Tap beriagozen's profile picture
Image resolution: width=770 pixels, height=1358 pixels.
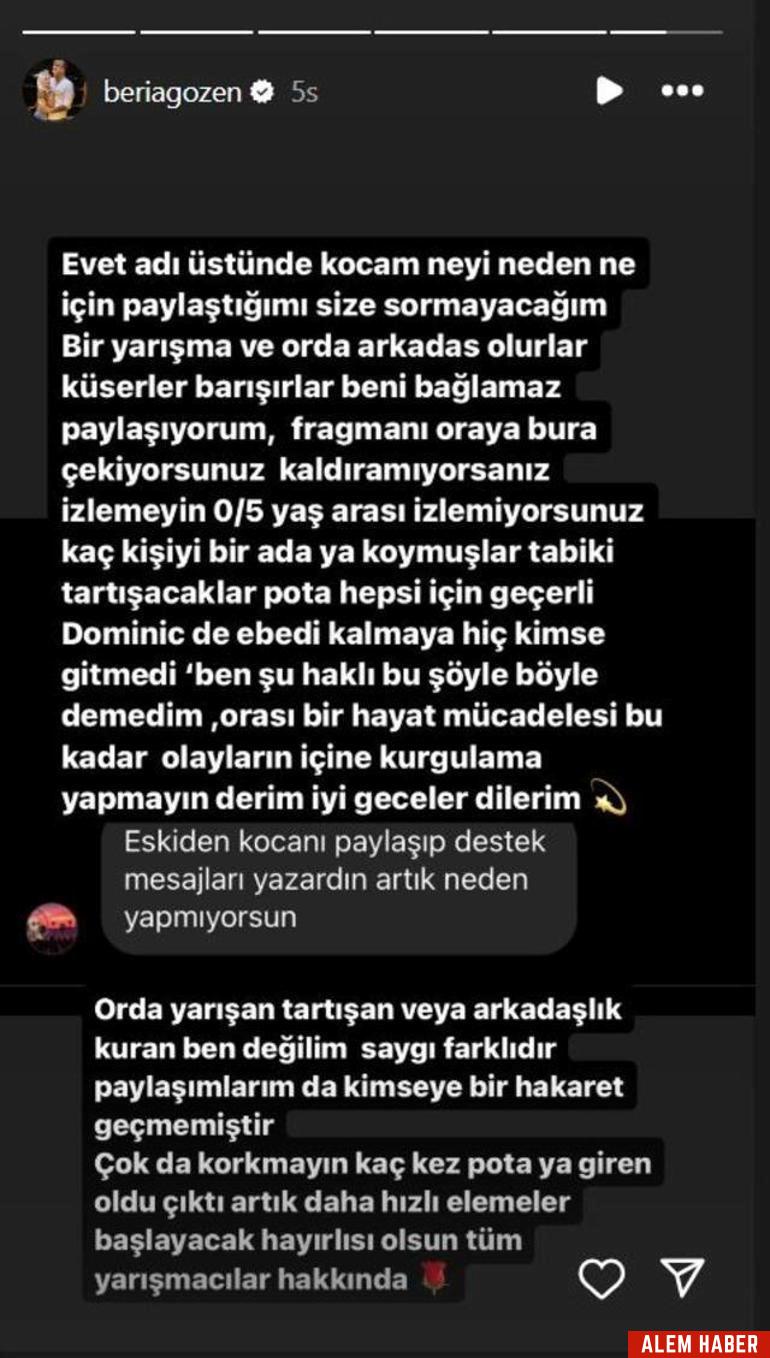52,88
